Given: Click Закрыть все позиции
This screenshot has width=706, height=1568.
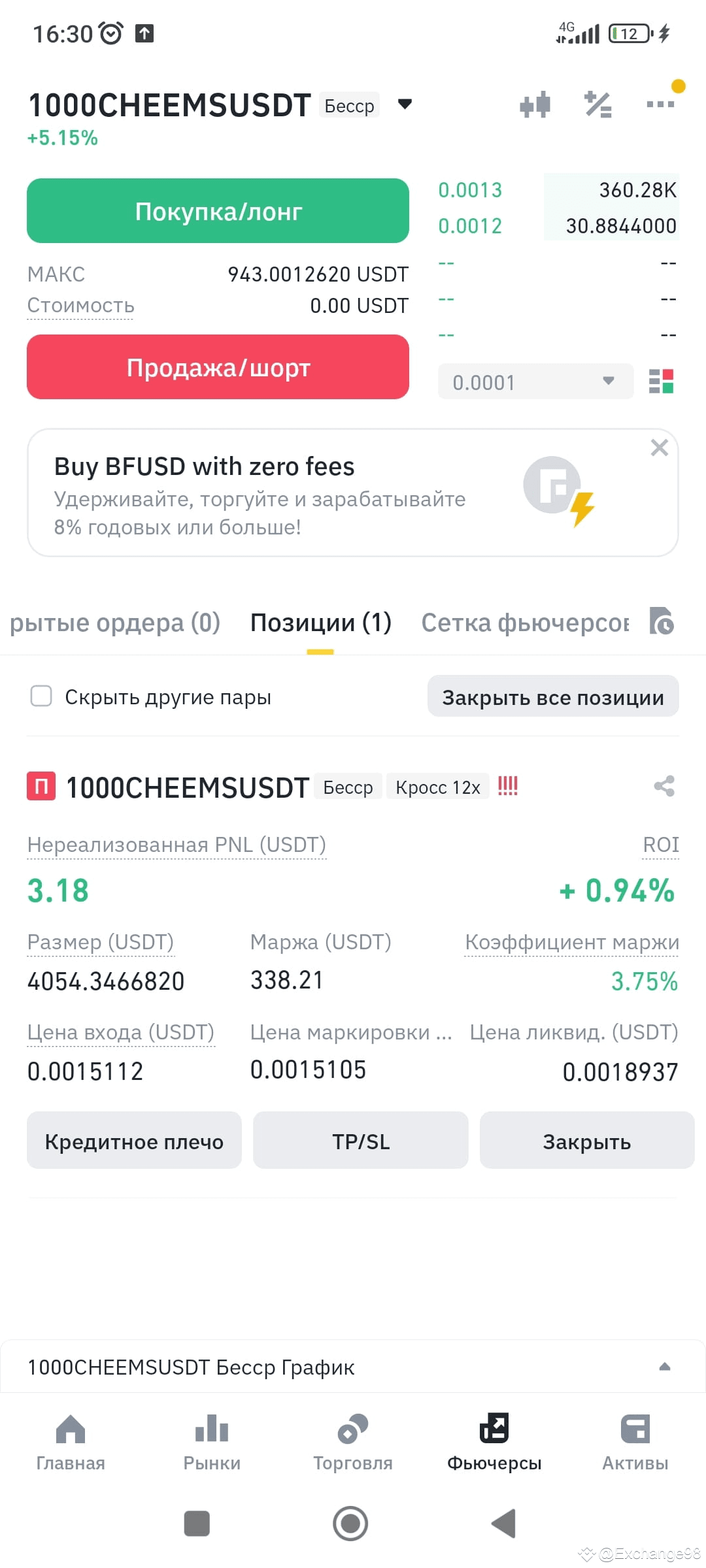Looking at the screenshot, I should (x=552, y=696).
